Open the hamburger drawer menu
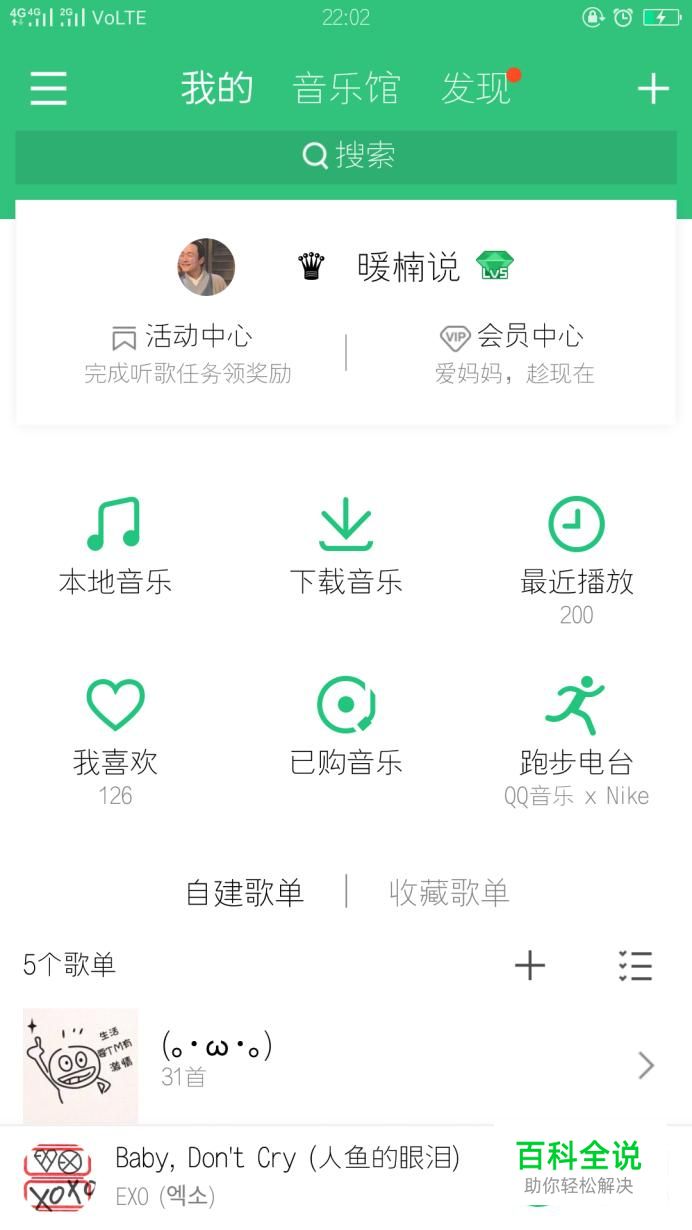The width and height of the screenshot is (692, 1230). tap(48, 89)
